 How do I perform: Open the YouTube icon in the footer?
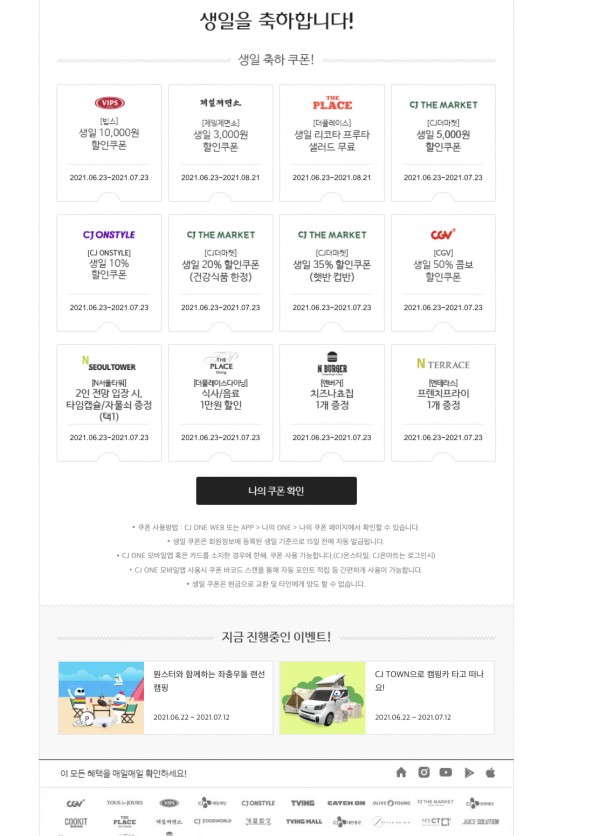446,772
